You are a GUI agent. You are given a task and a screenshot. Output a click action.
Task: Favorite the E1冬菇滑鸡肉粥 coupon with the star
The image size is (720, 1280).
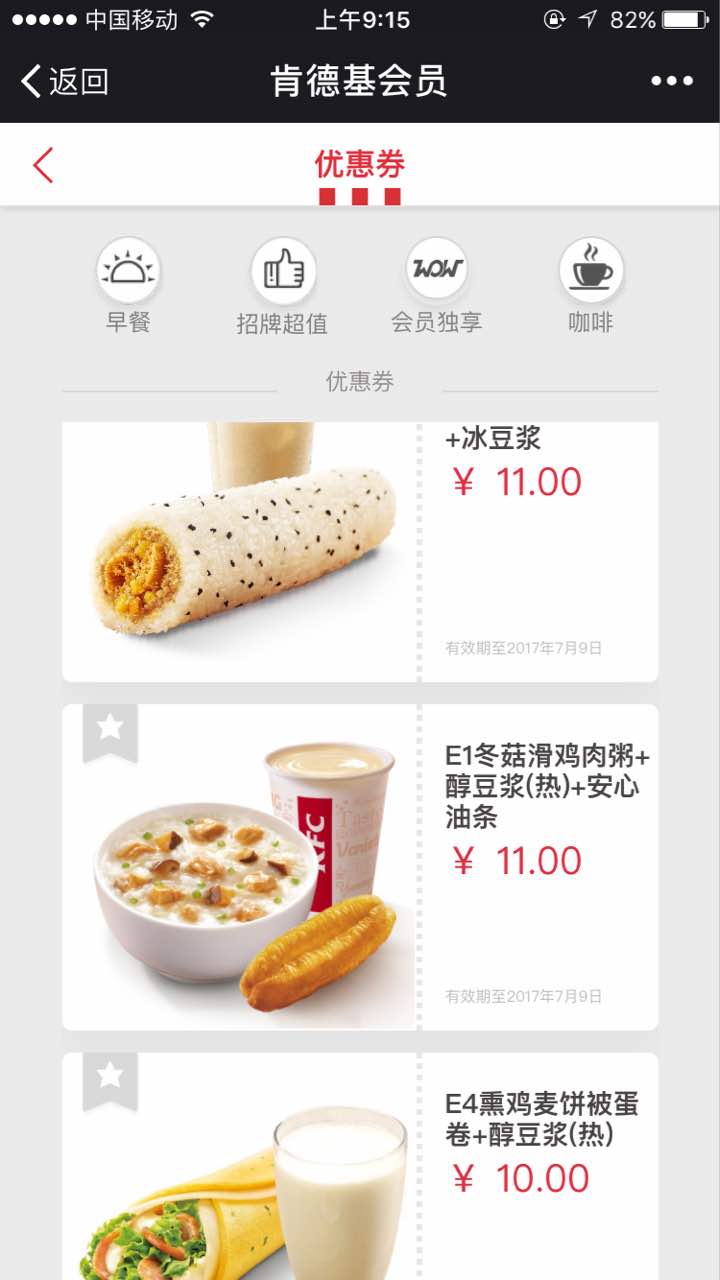[110, 729]
